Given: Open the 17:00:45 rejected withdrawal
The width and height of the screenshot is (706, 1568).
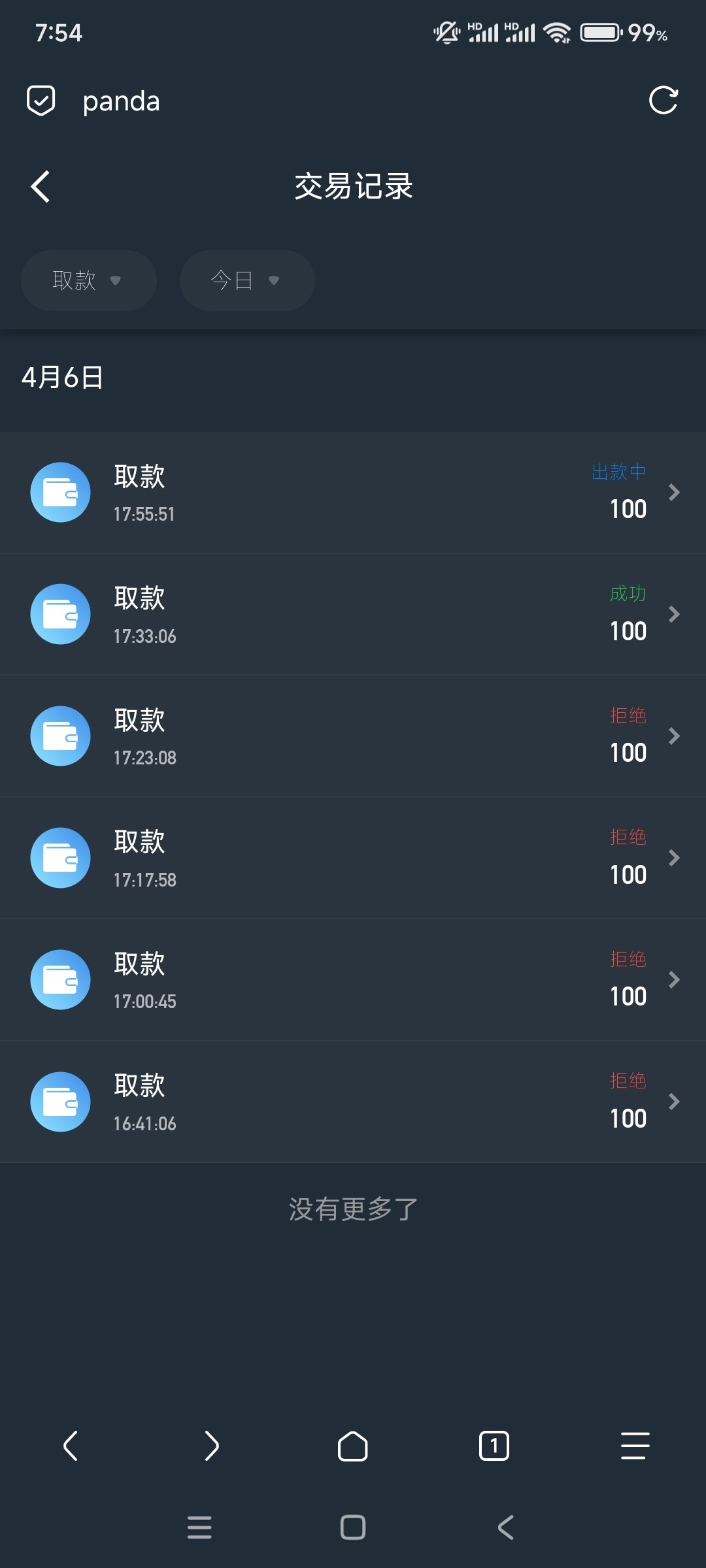Looking at the screenshot, I should [353, 980].
